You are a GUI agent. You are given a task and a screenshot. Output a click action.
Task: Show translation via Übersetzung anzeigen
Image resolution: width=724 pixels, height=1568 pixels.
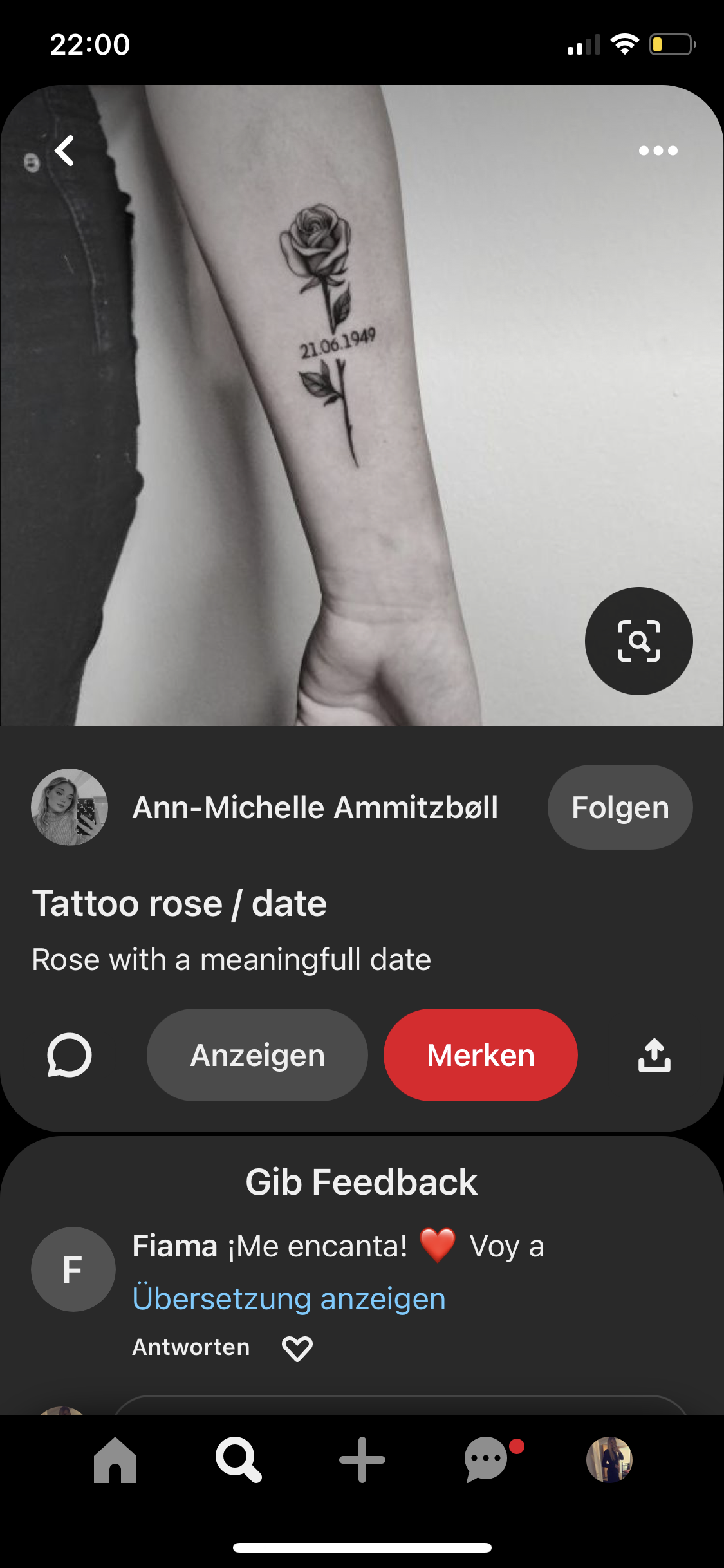tap(288, 1298)
